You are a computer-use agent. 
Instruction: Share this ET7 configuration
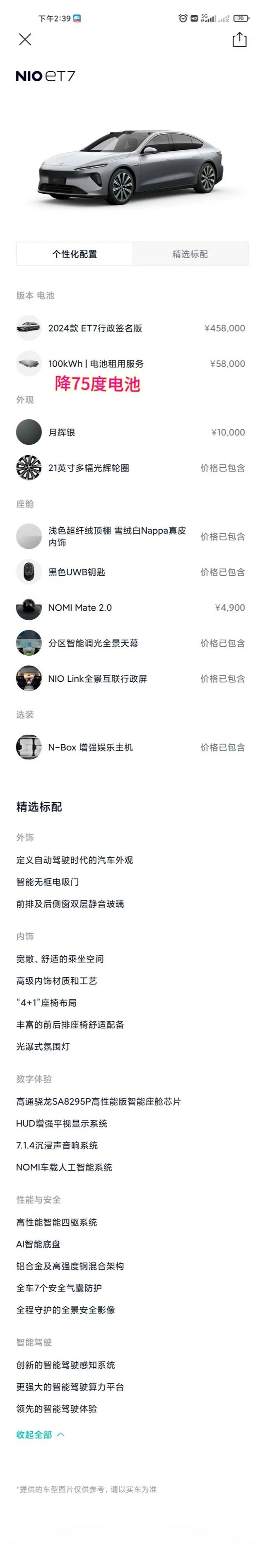(x=239, y=40)
